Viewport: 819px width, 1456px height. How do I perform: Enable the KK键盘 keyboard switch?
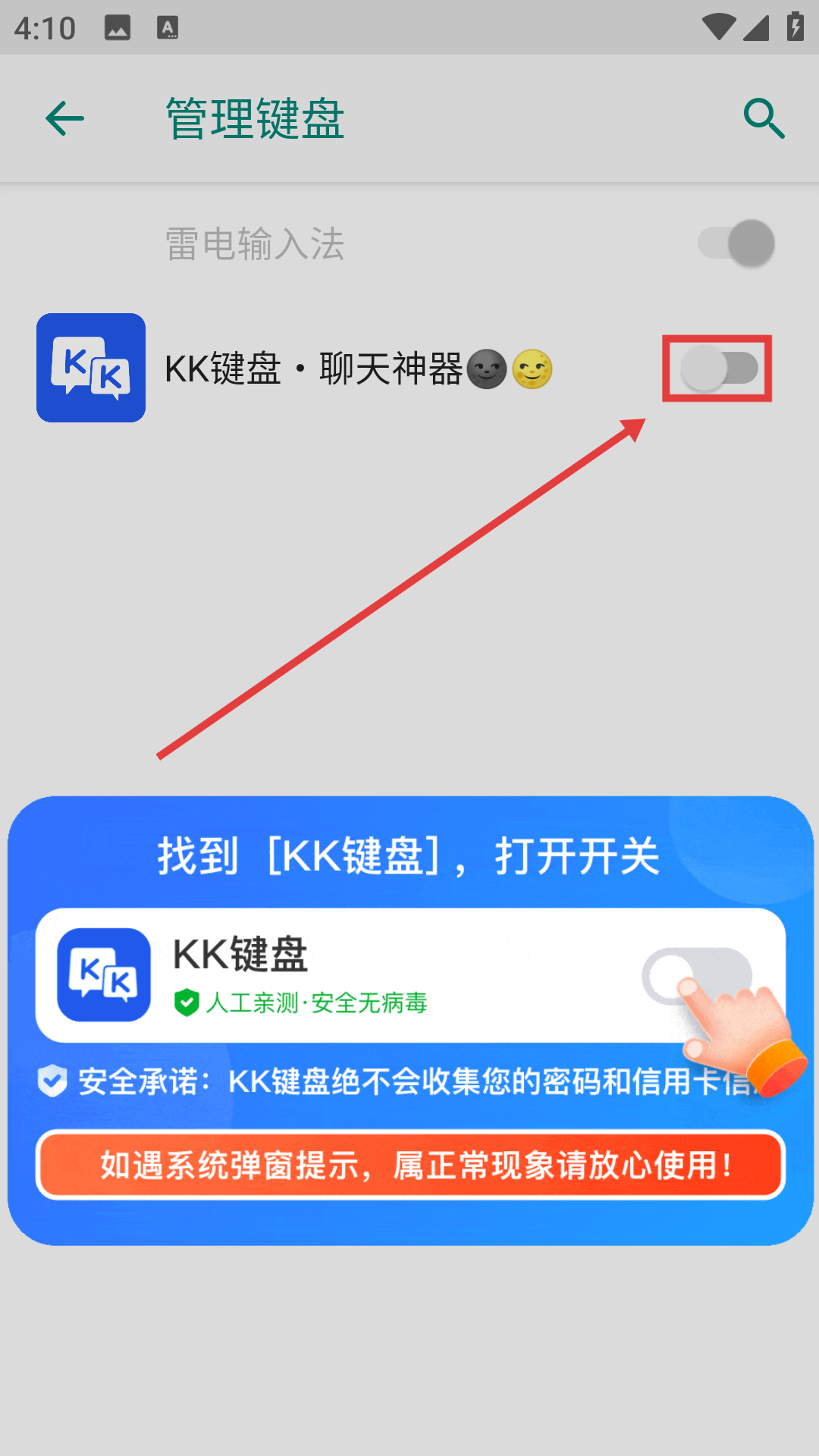tap(718, 369)
